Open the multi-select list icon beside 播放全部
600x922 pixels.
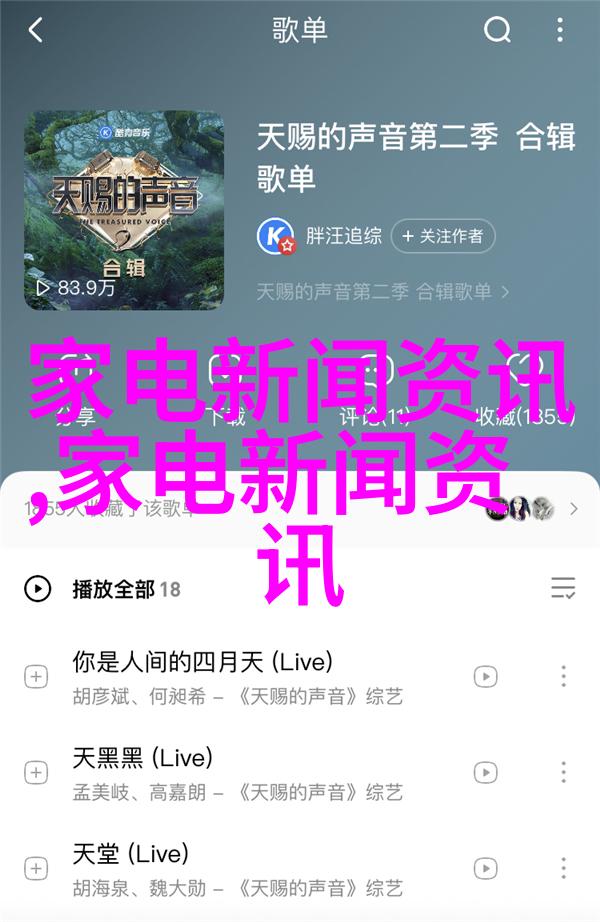click(563, 588)
